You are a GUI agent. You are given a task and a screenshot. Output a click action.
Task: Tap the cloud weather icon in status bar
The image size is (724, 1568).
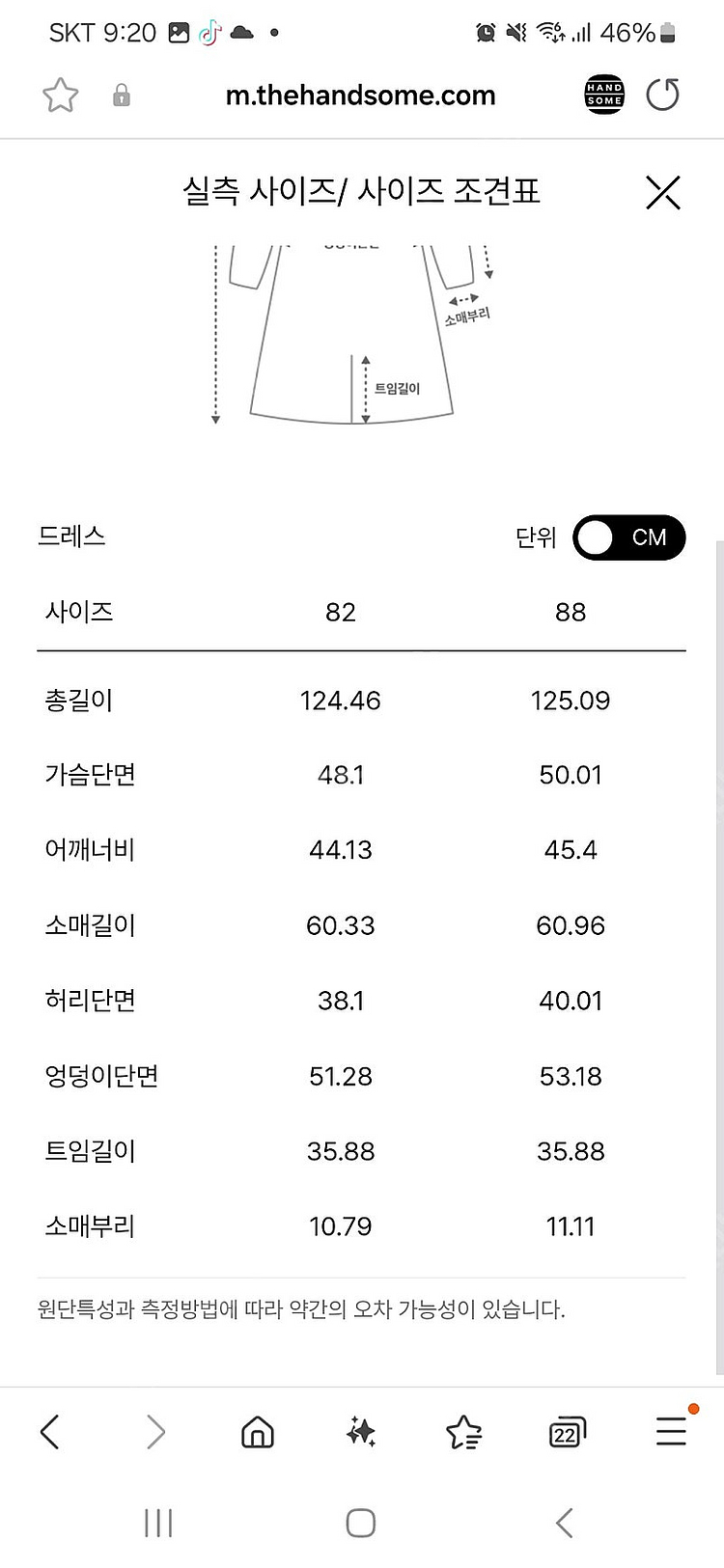click(x=240, y=31)
